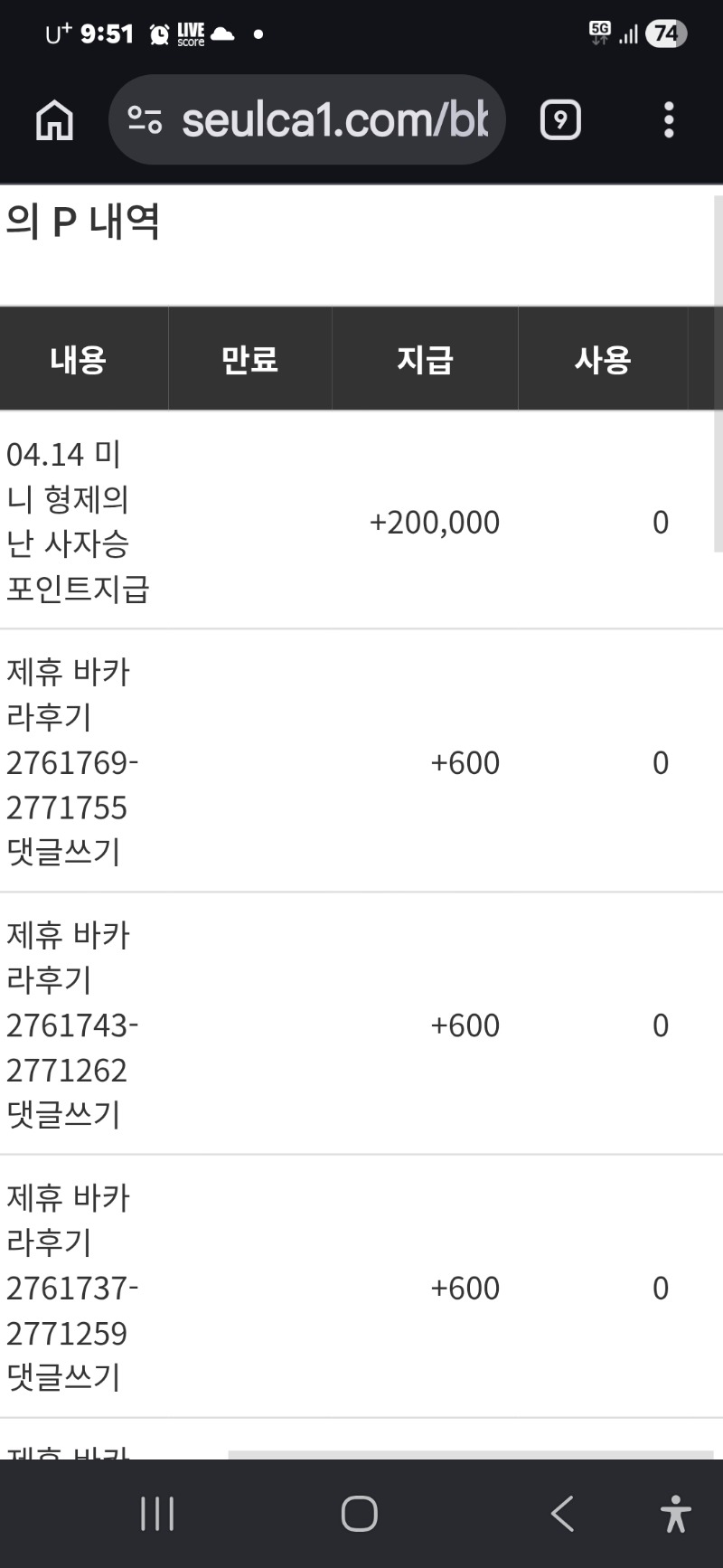
Task: Tap the seulca1.com address bar
Action: tap(334, 119)
